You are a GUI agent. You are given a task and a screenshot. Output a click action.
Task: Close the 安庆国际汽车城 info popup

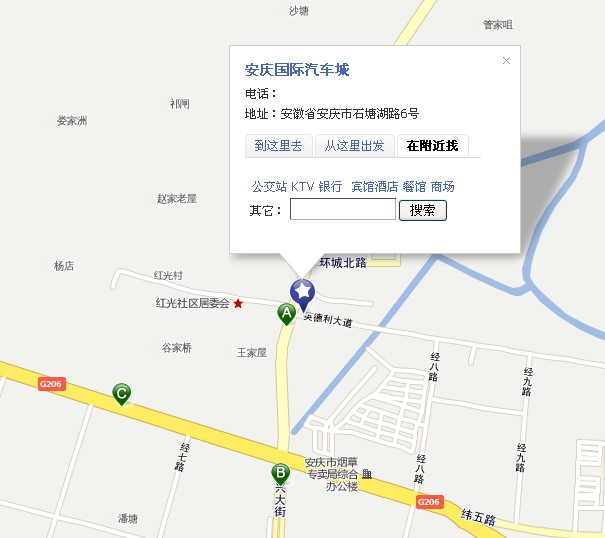coord(506,61)
